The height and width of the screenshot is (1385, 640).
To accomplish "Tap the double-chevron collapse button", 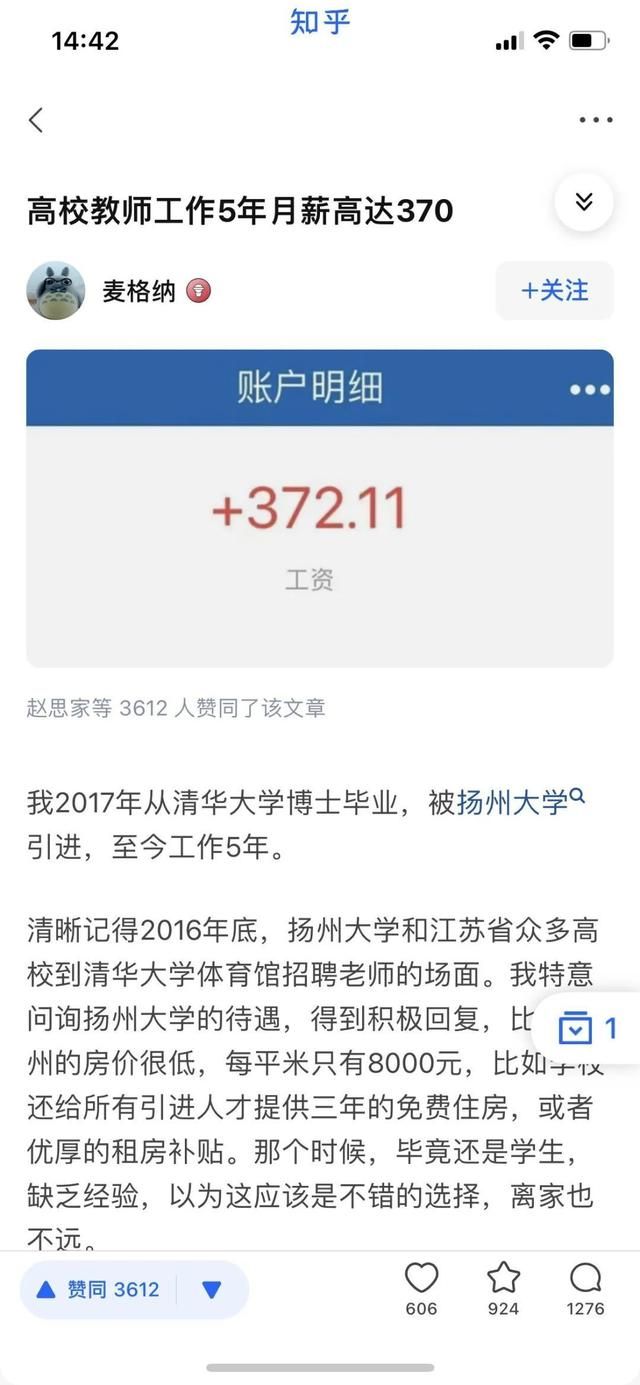I will coord(584,202).
